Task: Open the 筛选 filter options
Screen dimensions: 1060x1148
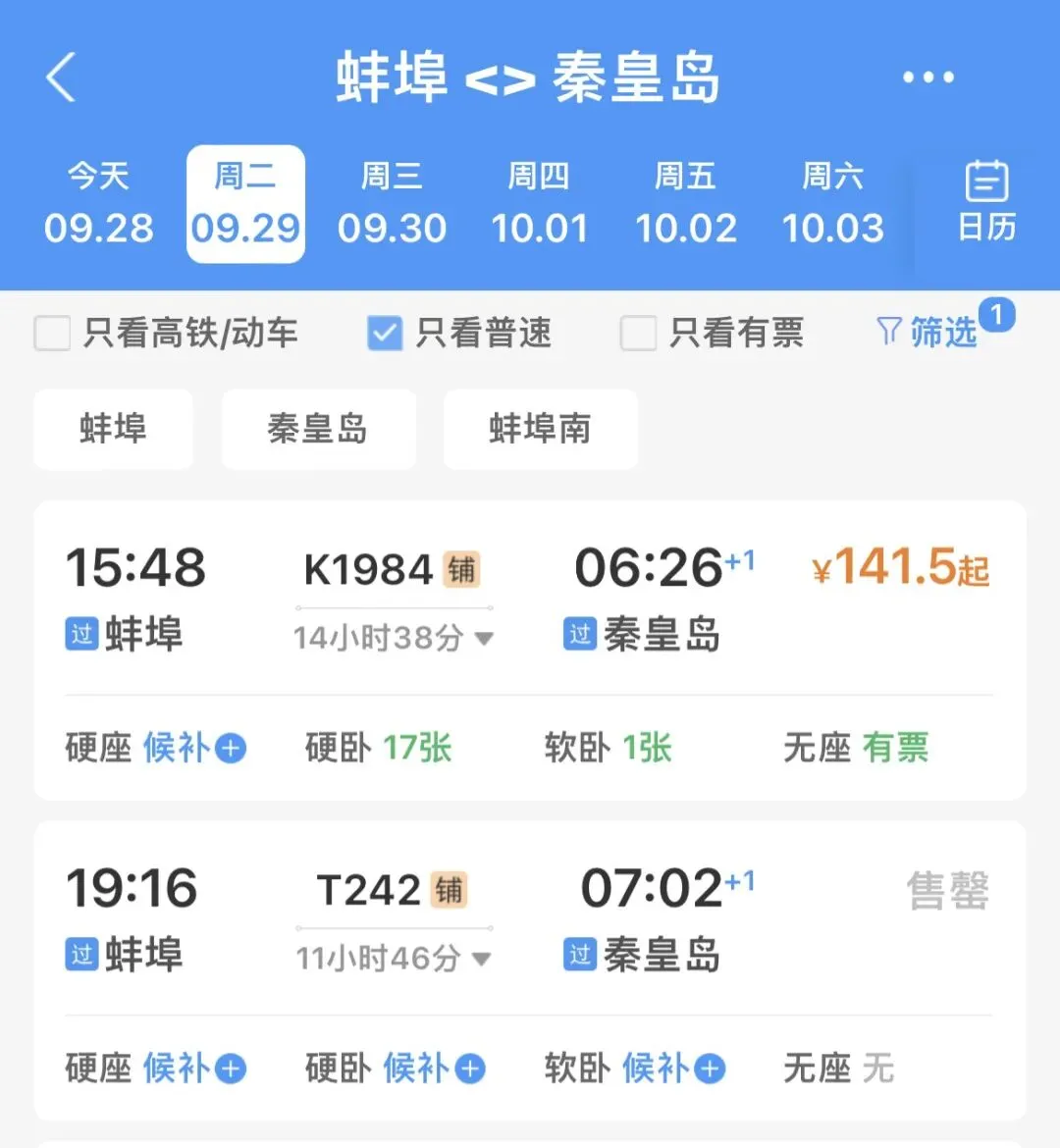Action: (x=927, y=333)
